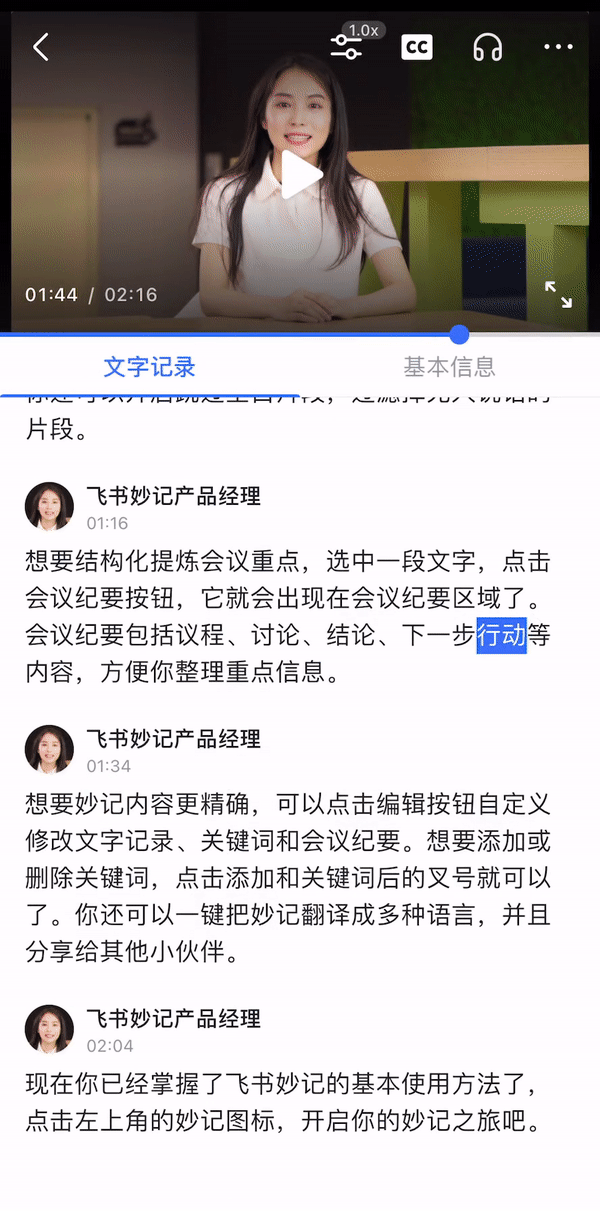
Task: Select the 文字记录 tab
Action: (150, 367)
